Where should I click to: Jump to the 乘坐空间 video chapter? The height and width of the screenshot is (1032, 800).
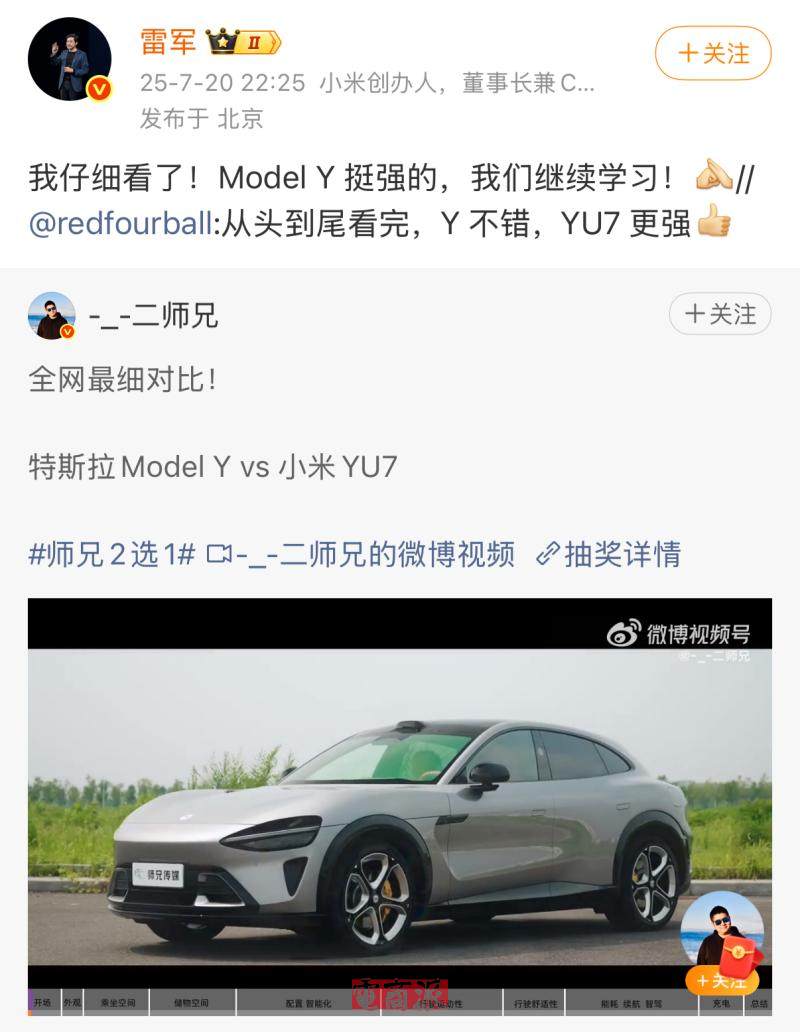[117, 1002]
